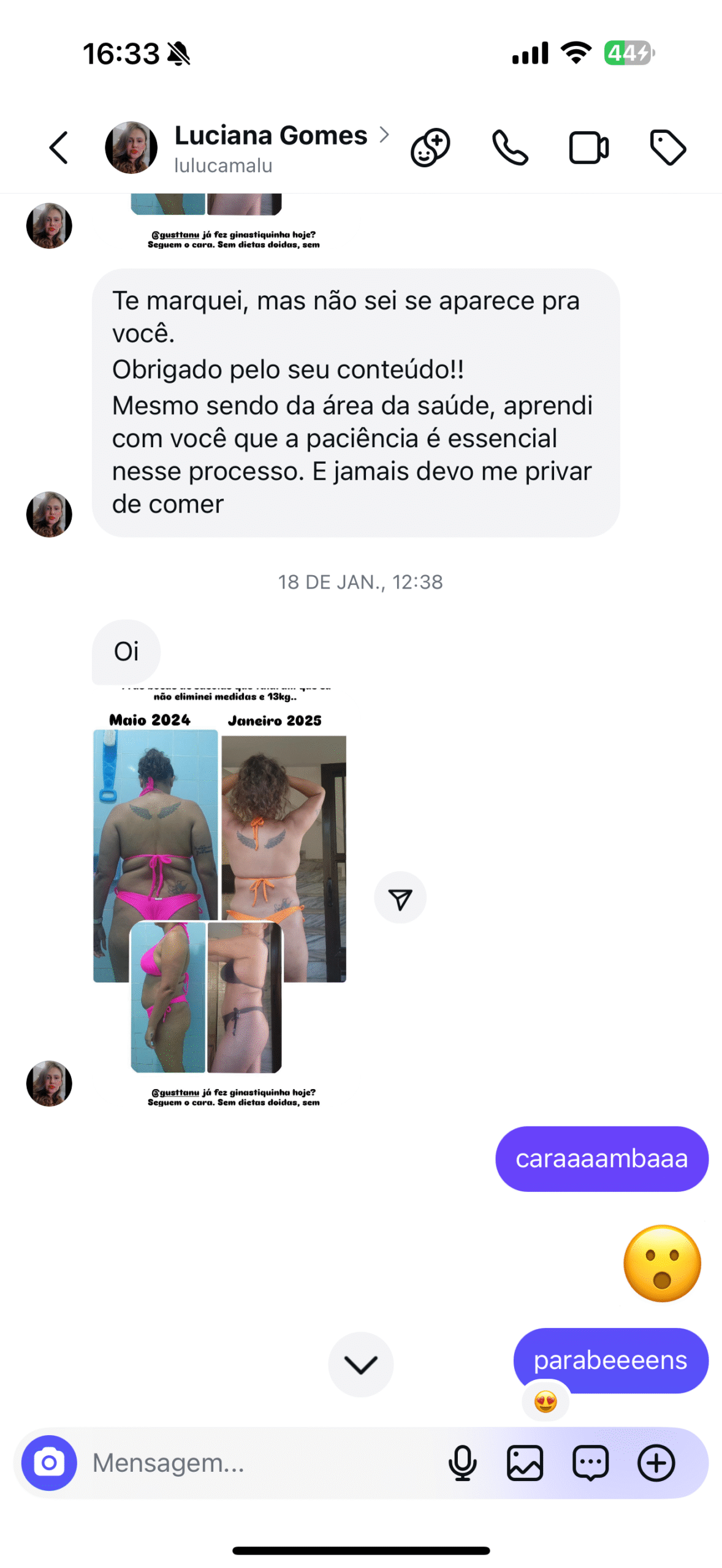Viewport: 722px width, 1568px height.
Task: Open Luciana Gomes profile details
Action: point(270,148)
